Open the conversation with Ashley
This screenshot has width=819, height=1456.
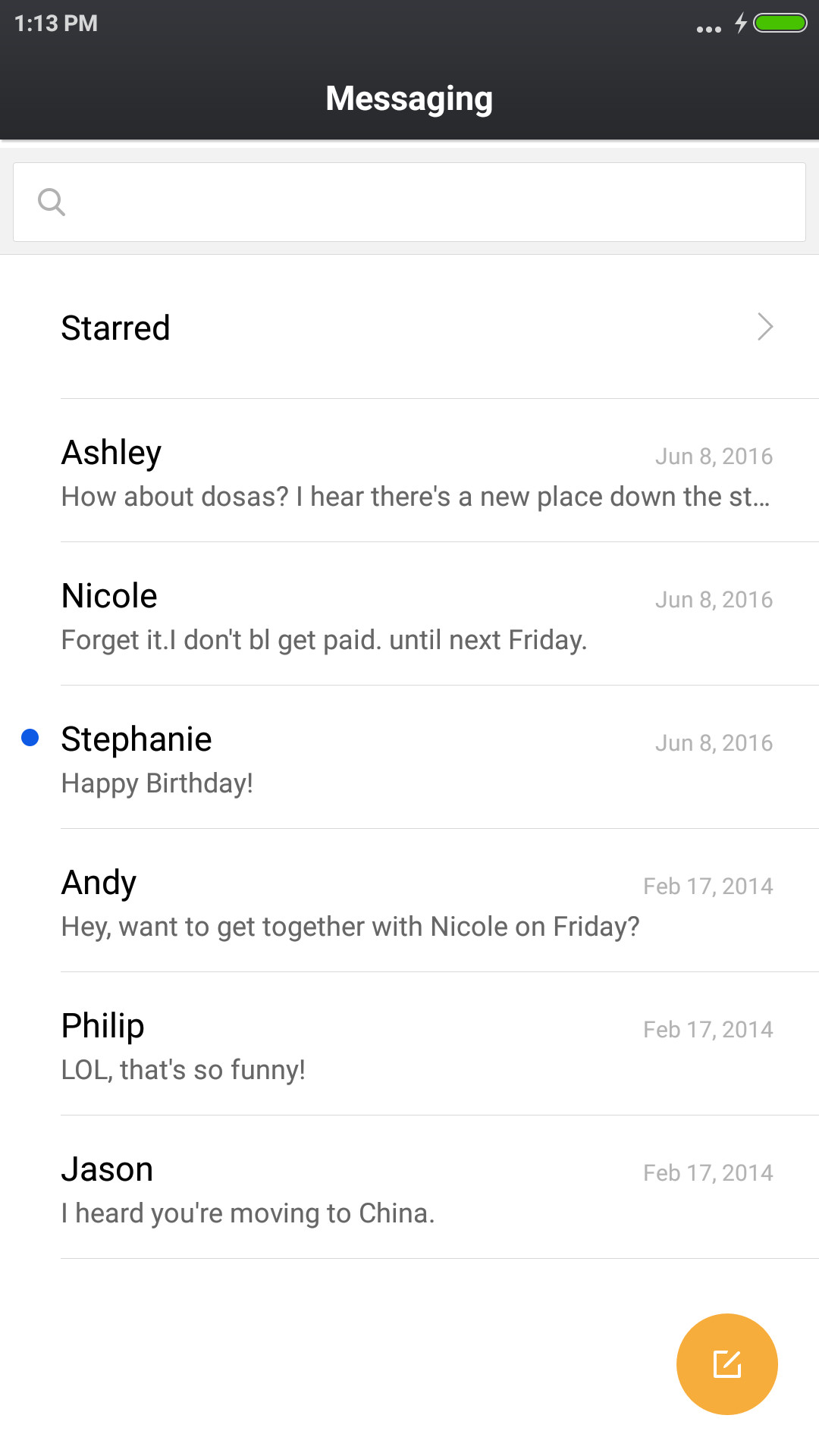coord(409,471)
